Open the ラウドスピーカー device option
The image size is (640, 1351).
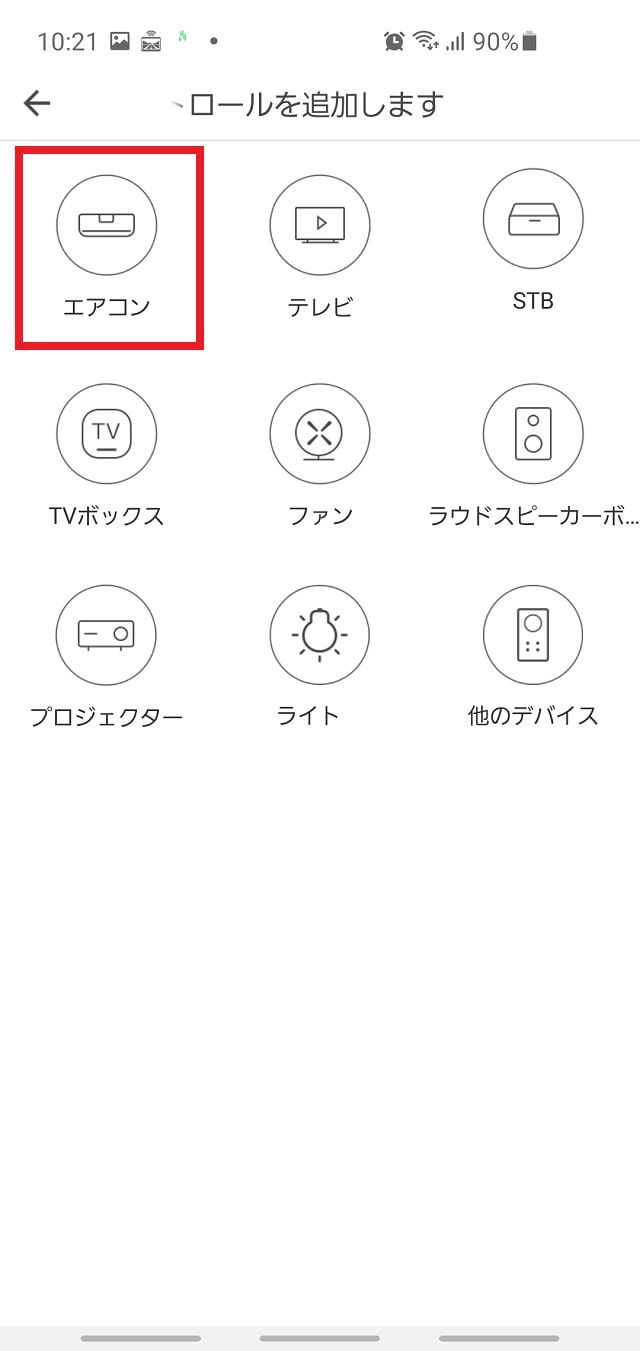click(532, 434)
